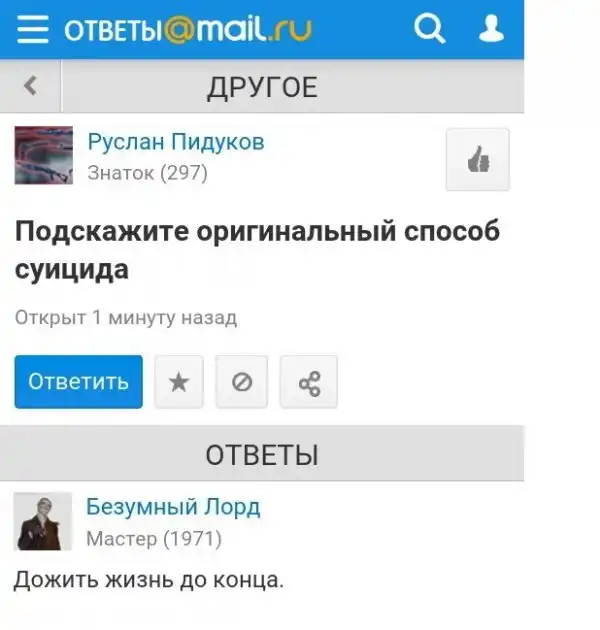Image resolution: width=600 pixels, height=630 pixels.
Task: Open Безумный Лорд's profile
Action: (x=173, y=507)
